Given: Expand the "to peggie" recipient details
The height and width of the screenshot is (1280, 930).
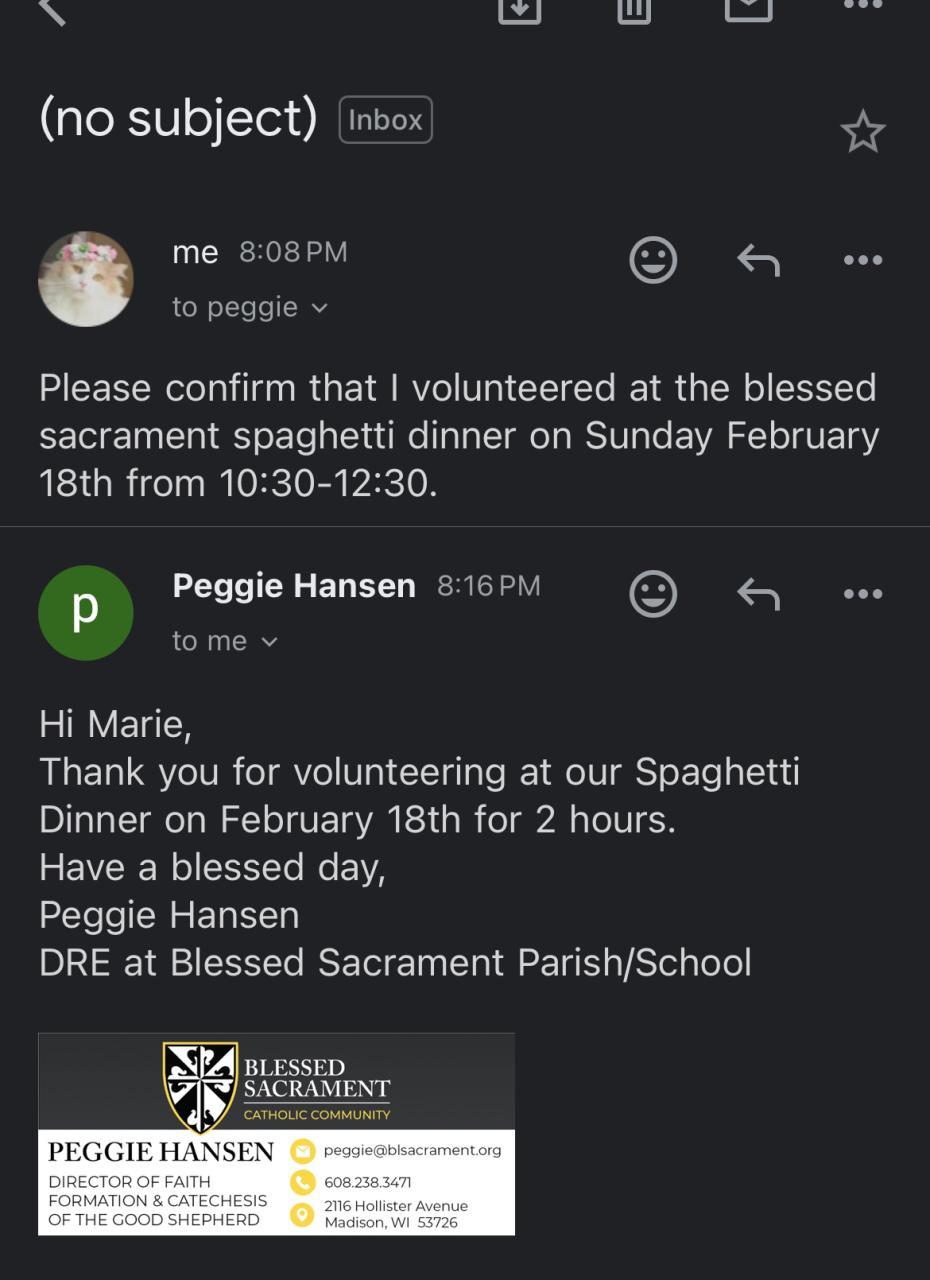Looking at the screenshot, I should pyautogui.click(x=249, y=307).
